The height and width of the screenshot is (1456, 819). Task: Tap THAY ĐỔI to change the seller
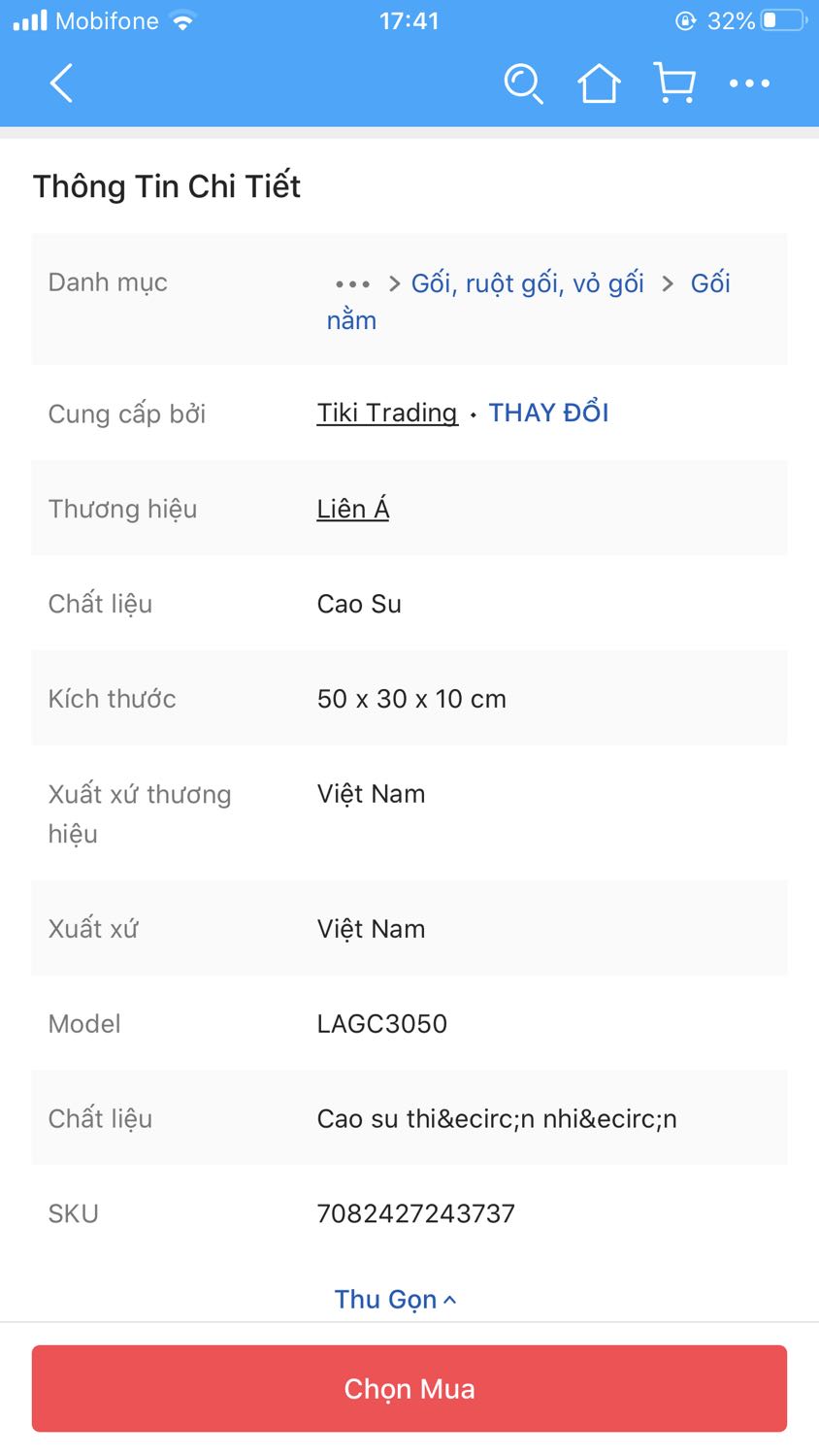pos(548,413)
